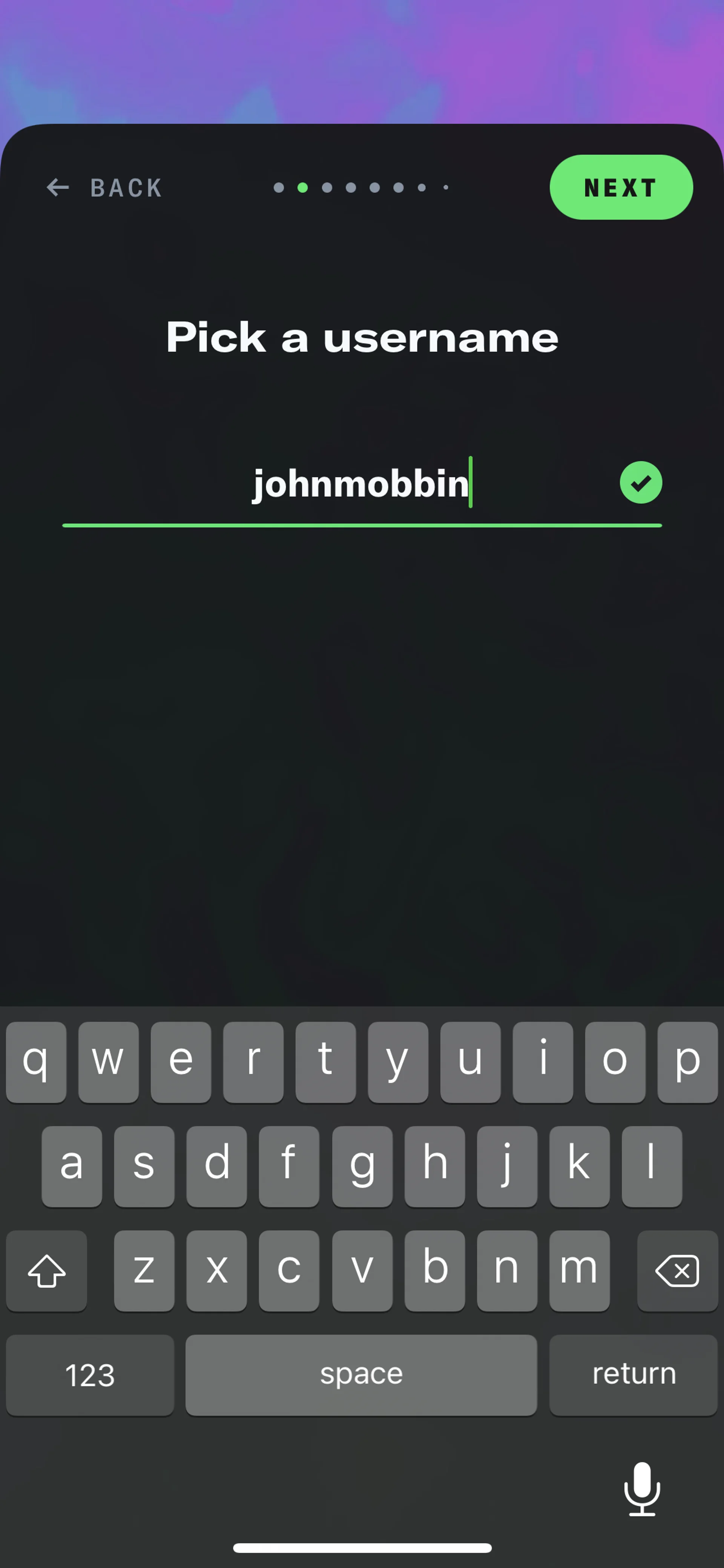
Task: Switch keyboard to 123 numbers layout
Action: 90,1374
